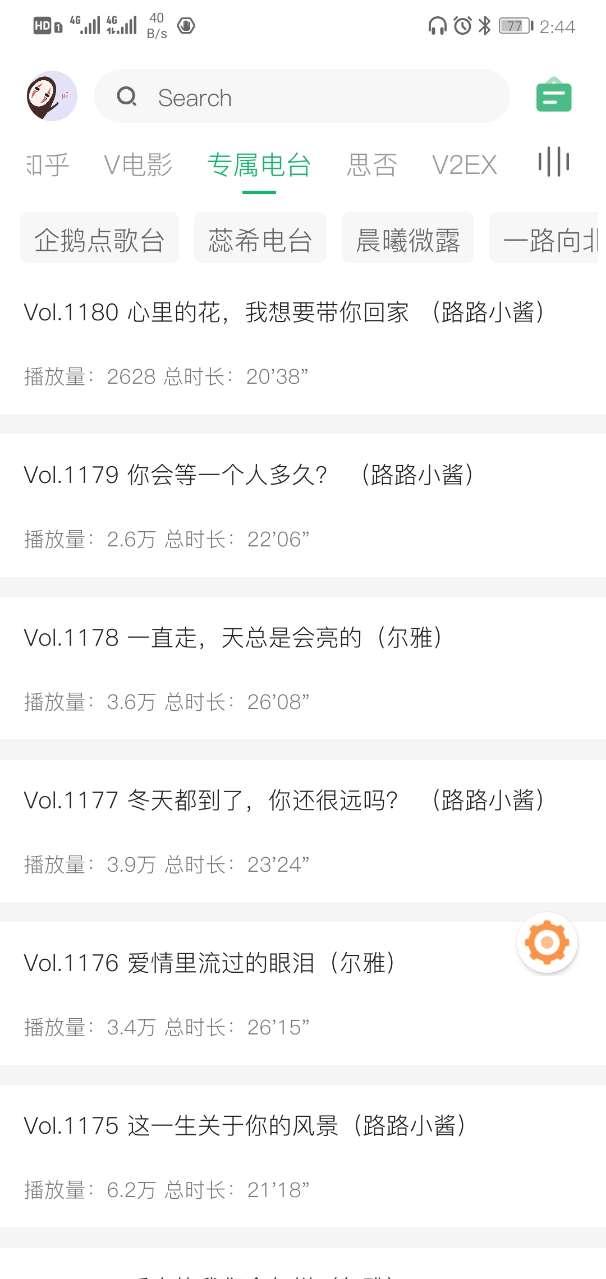Viewport: 606px width, 1279px height.
Task: Open Vol.1175 这一生关于你的风景
Action: pos(246,1126)
